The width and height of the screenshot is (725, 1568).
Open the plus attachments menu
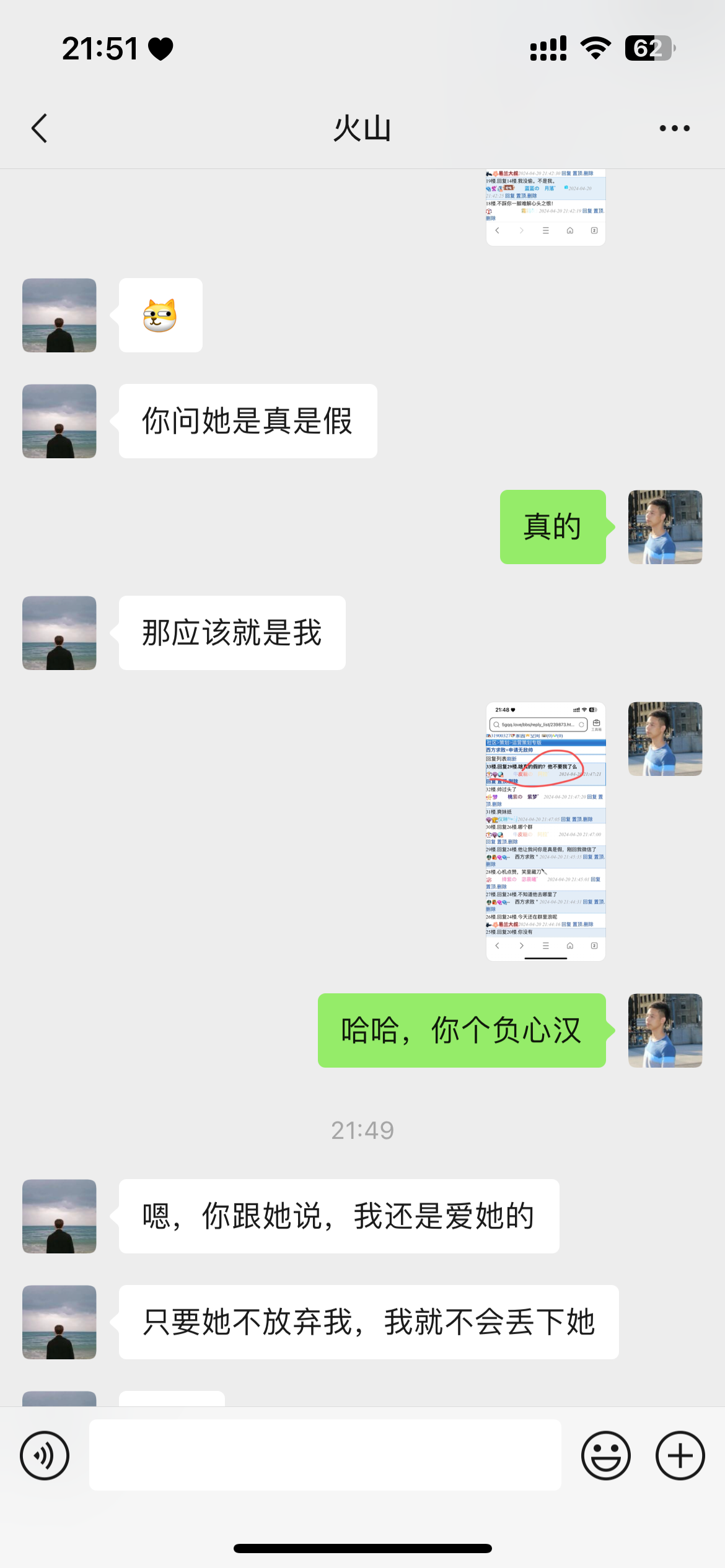pyautogui.click(x=680, y=1455)
